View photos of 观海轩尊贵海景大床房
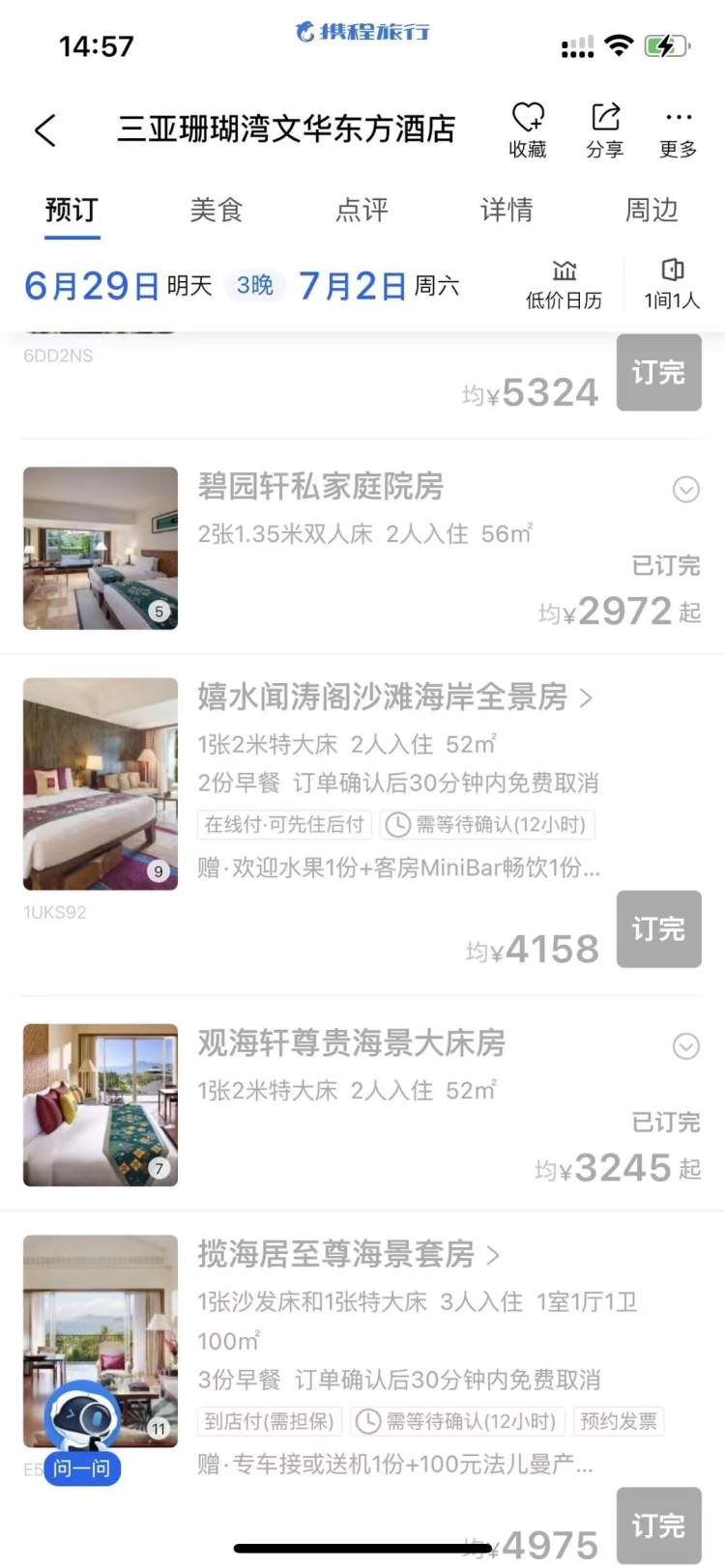 101,1105
